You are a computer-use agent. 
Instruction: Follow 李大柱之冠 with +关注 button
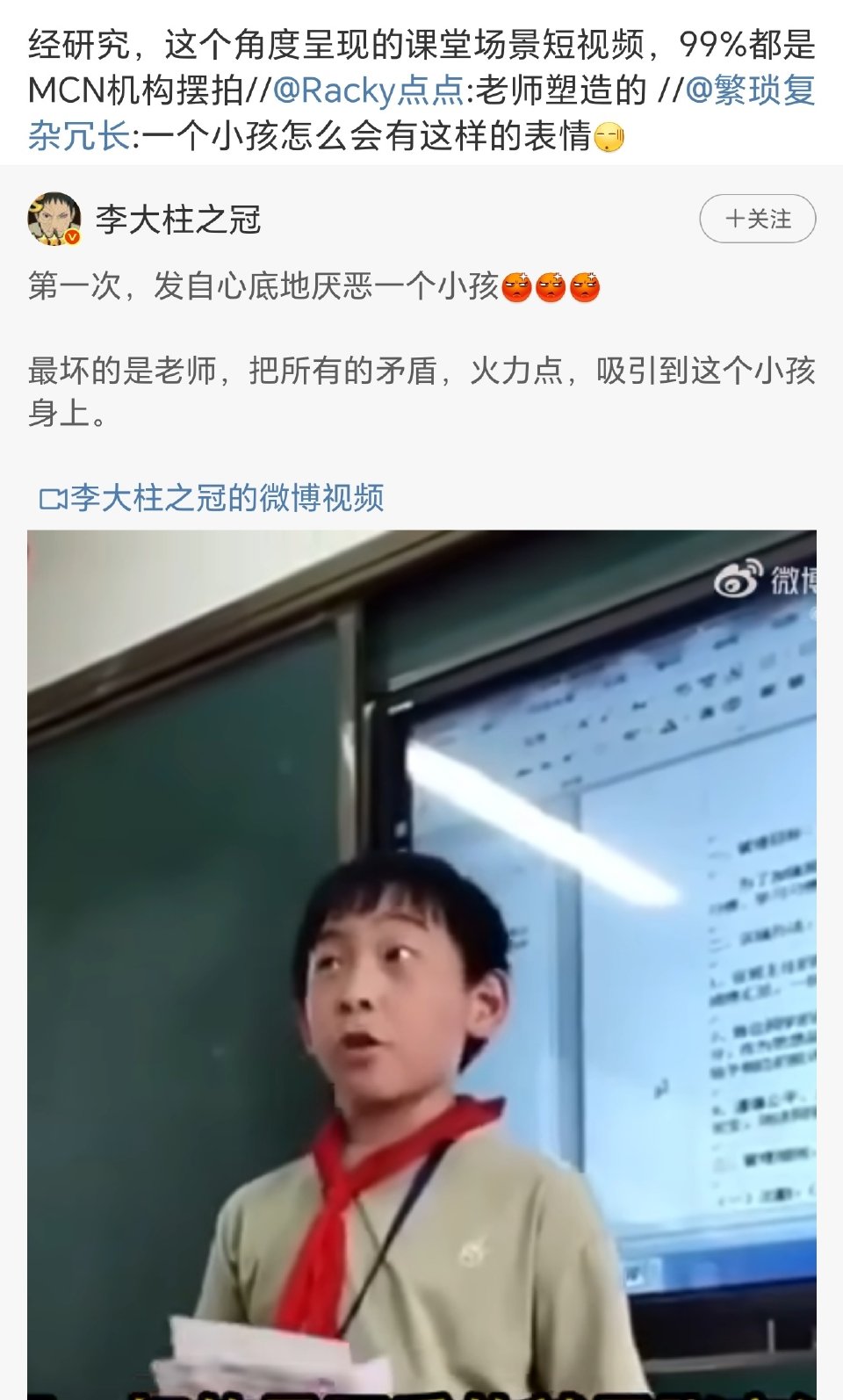[757, 219]
